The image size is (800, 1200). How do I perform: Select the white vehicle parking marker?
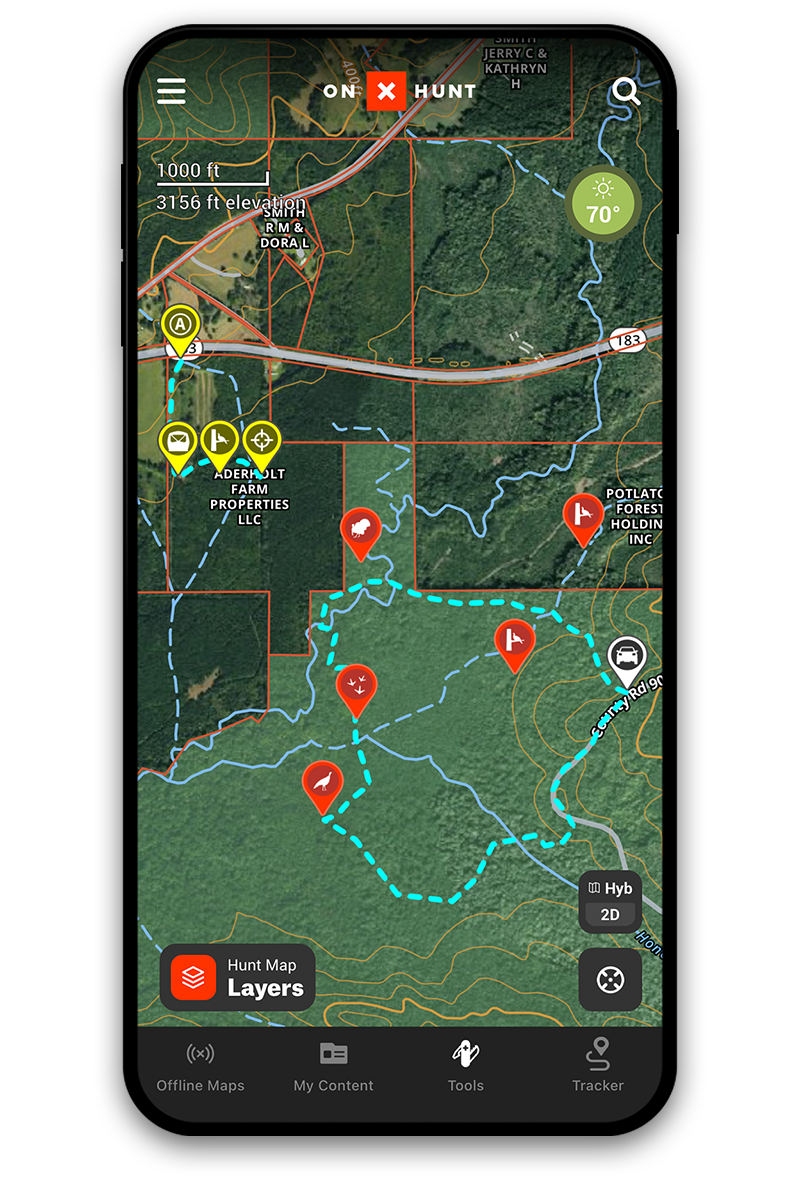click(627, 657)
